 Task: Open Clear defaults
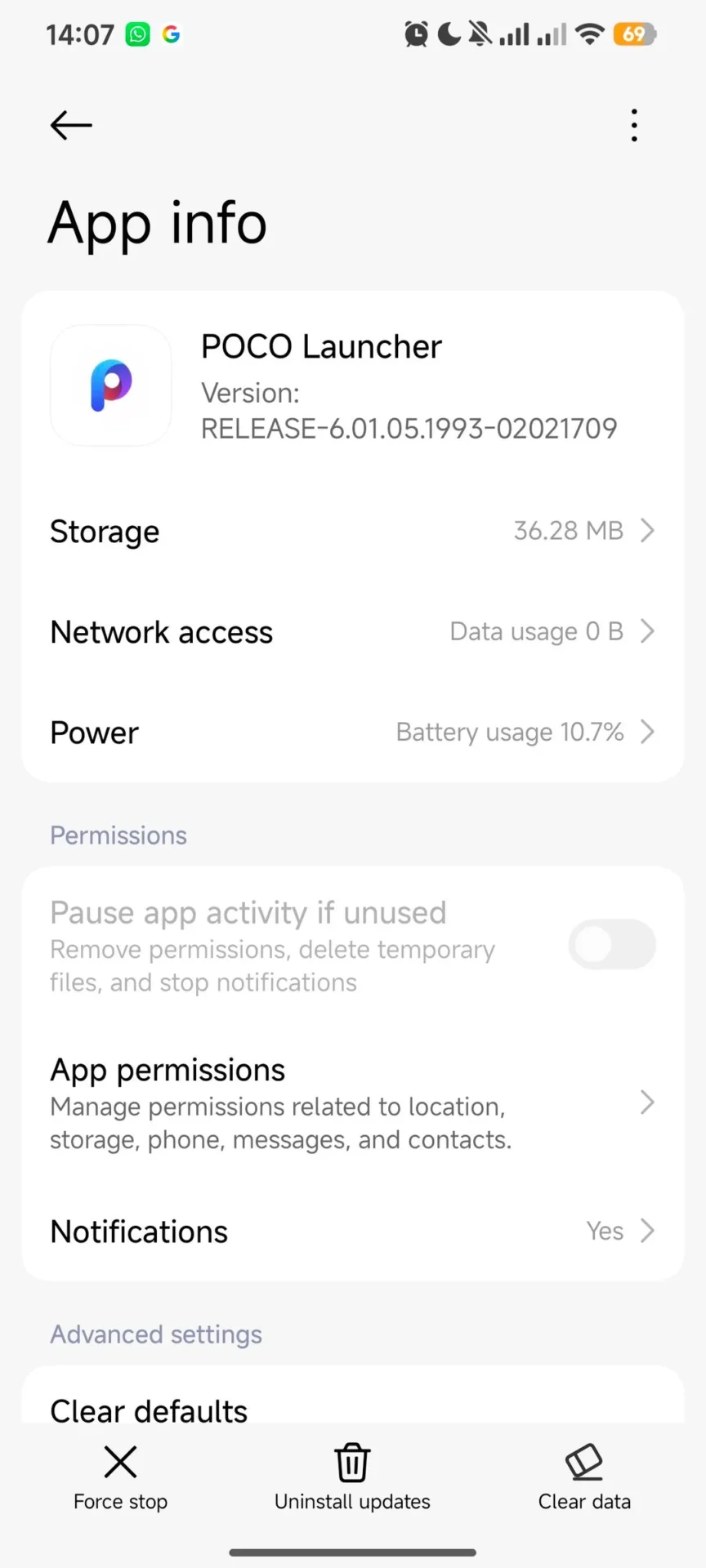click(x=149, y=1410)
